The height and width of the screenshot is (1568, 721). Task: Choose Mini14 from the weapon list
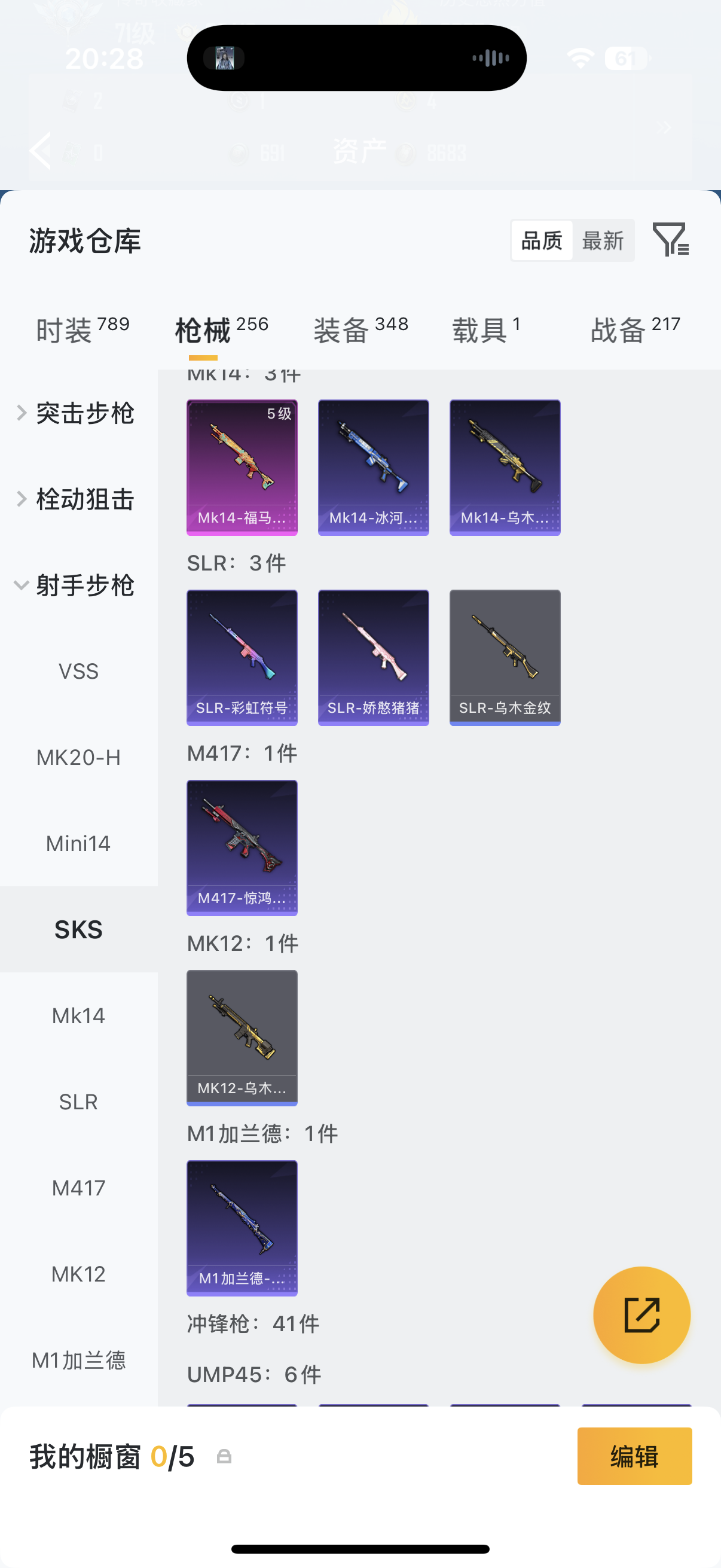tap(78, 843)
